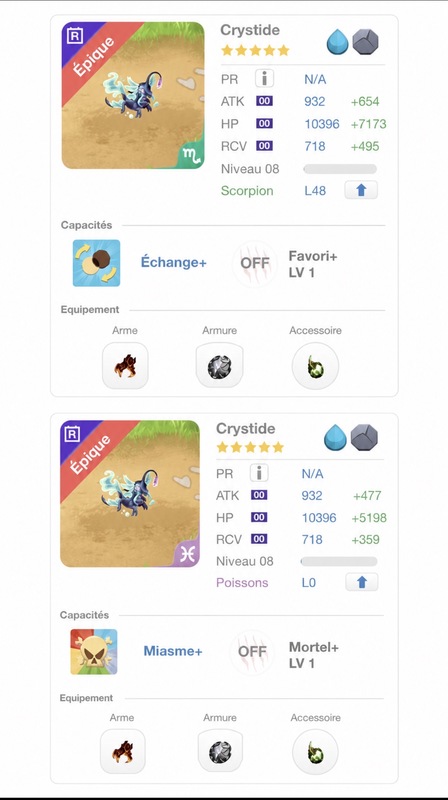Select the Arme slot on the Scorpion Crystide

[125, 366]
